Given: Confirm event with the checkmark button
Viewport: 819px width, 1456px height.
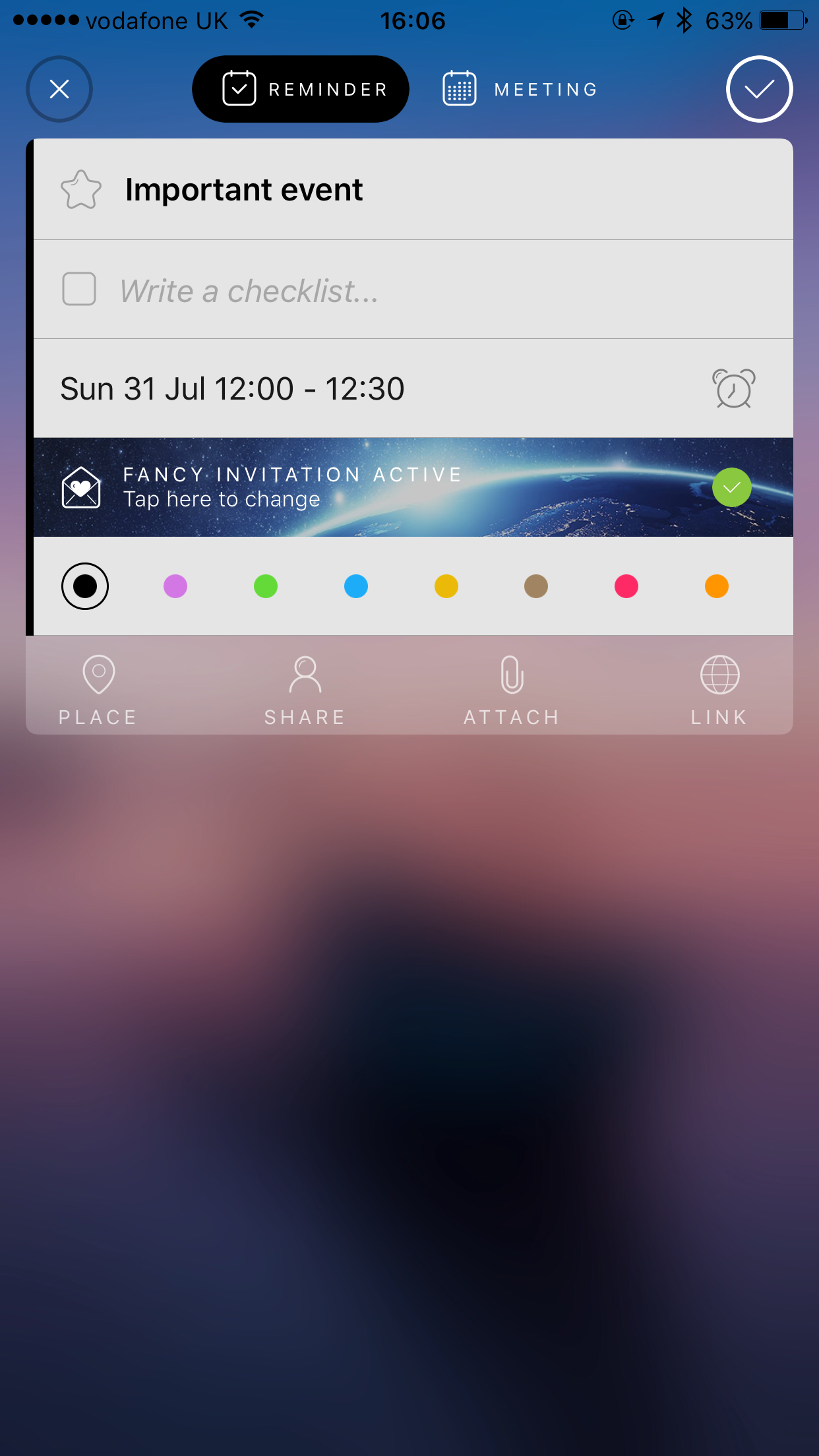Looking at the screenshot, I should tap(759, 89).
